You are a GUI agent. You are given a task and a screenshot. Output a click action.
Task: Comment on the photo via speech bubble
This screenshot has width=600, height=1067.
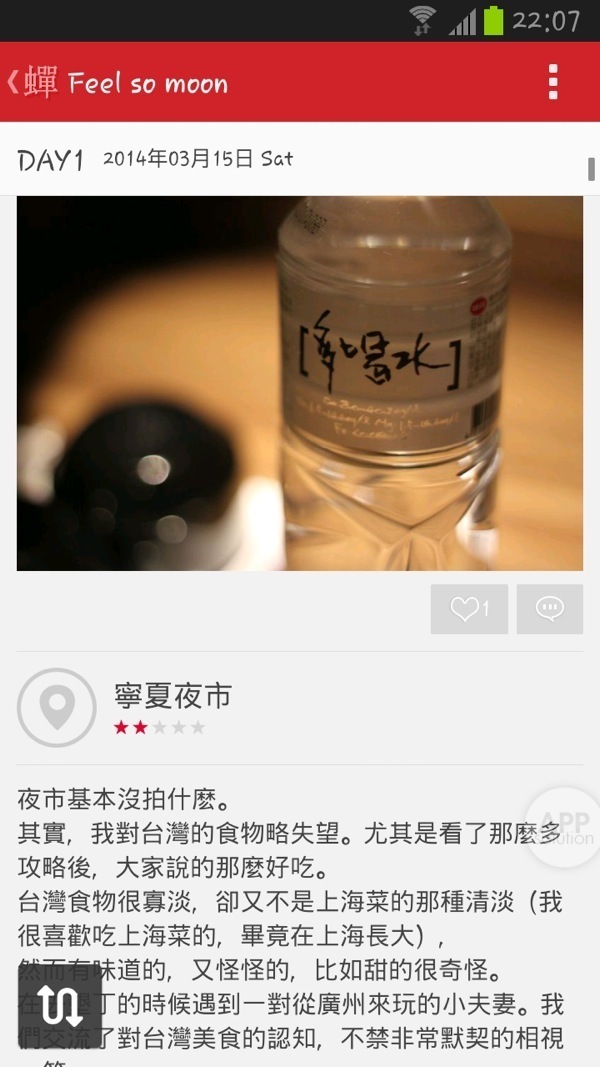tap(550, 609)
